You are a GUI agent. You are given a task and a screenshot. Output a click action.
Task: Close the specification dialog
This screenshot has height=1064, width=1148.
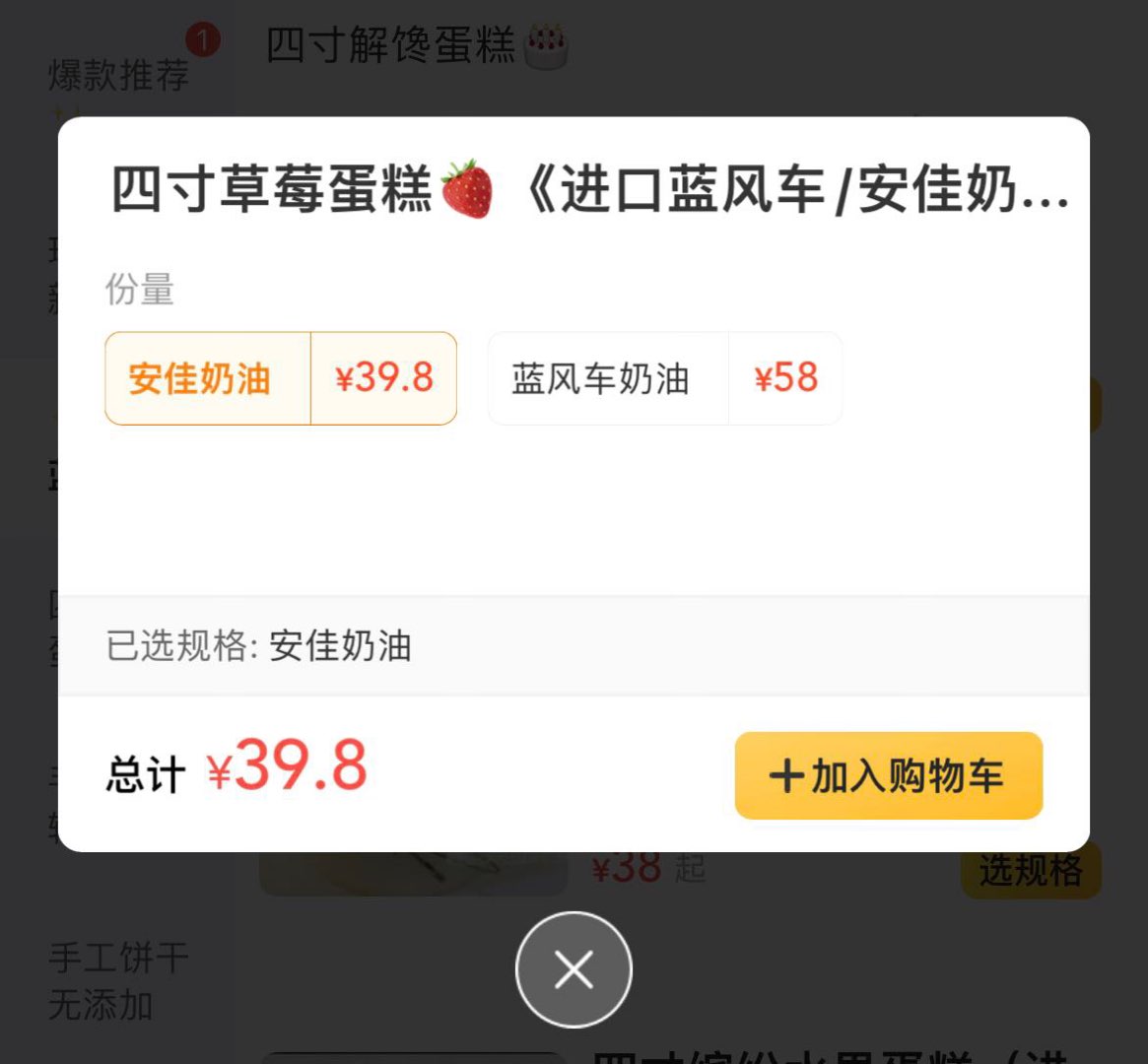(x=574, y=969)
